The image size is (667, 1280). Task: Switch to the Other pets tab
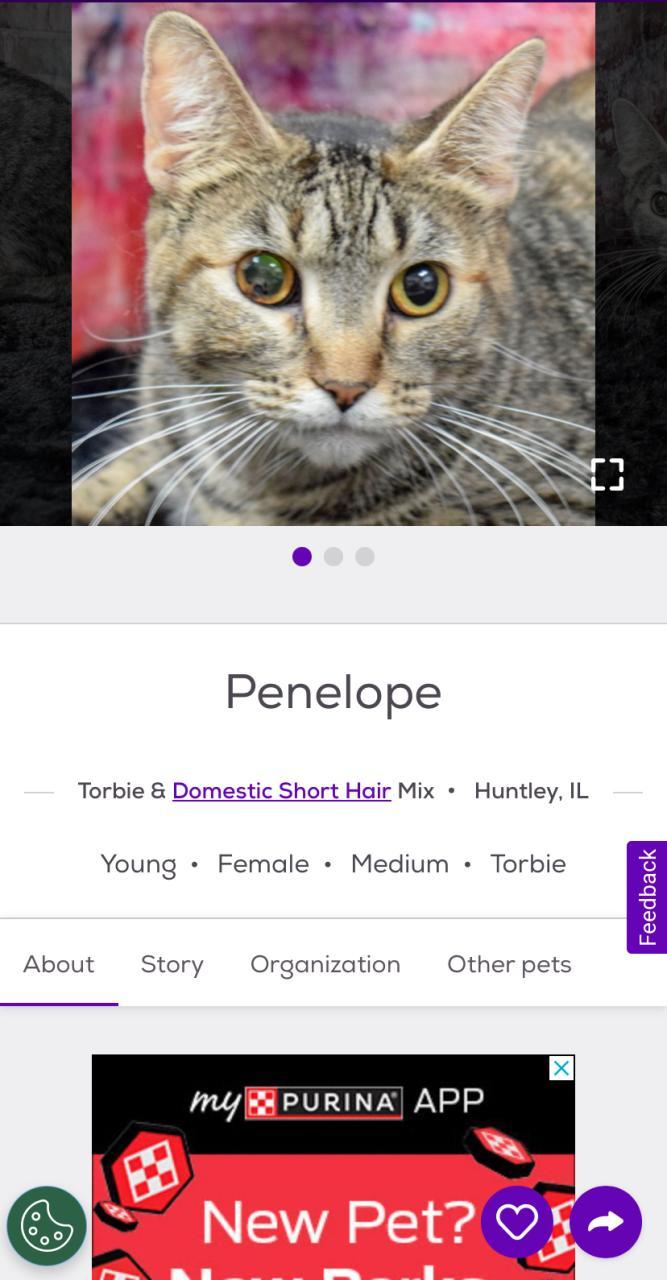[509, 964]
